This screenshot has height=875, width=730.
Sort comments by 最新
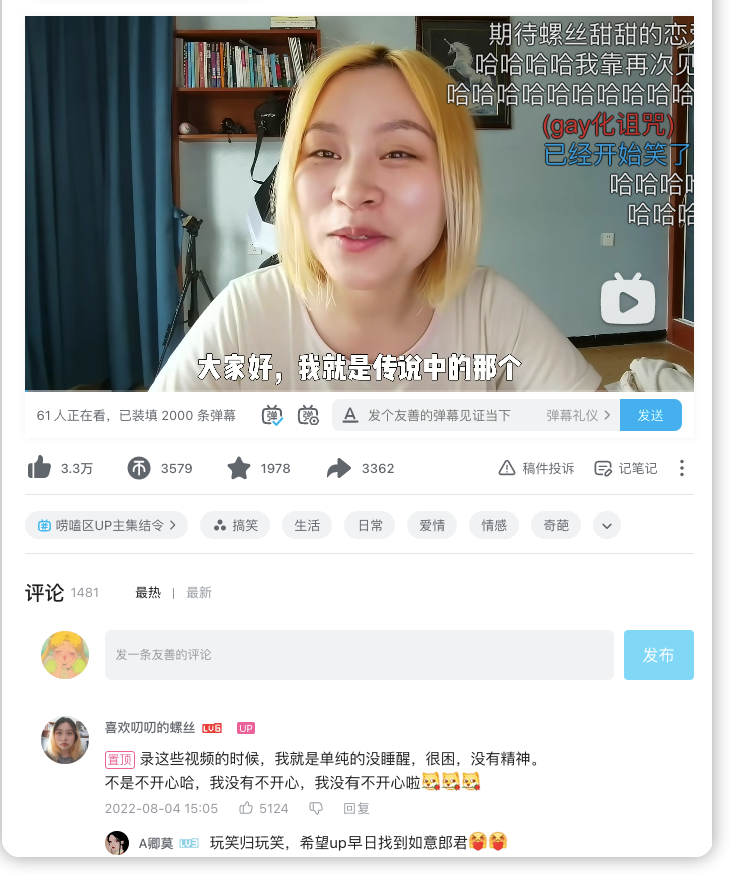pos(199,593)
